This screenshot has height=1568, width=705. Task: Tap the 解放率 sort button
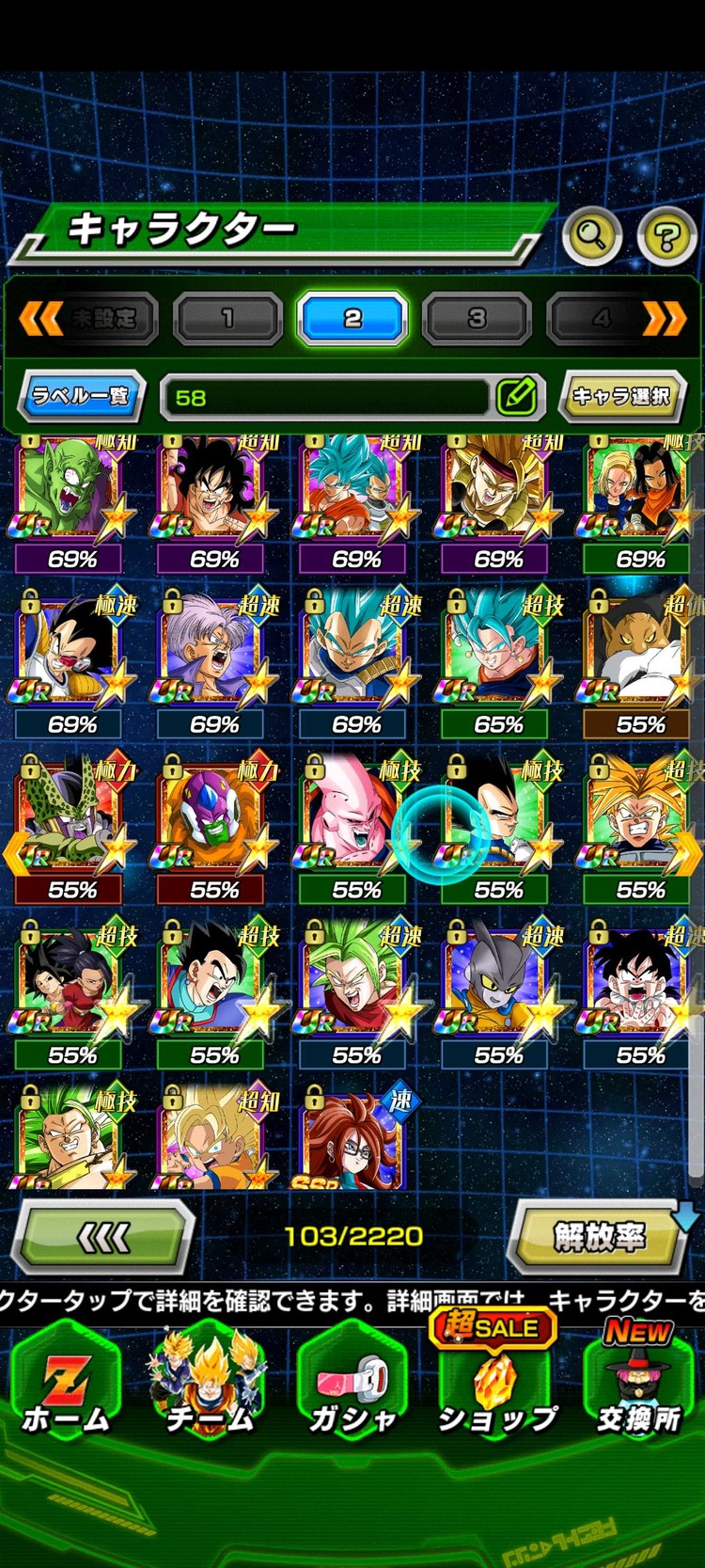(x=600, y=1238)
